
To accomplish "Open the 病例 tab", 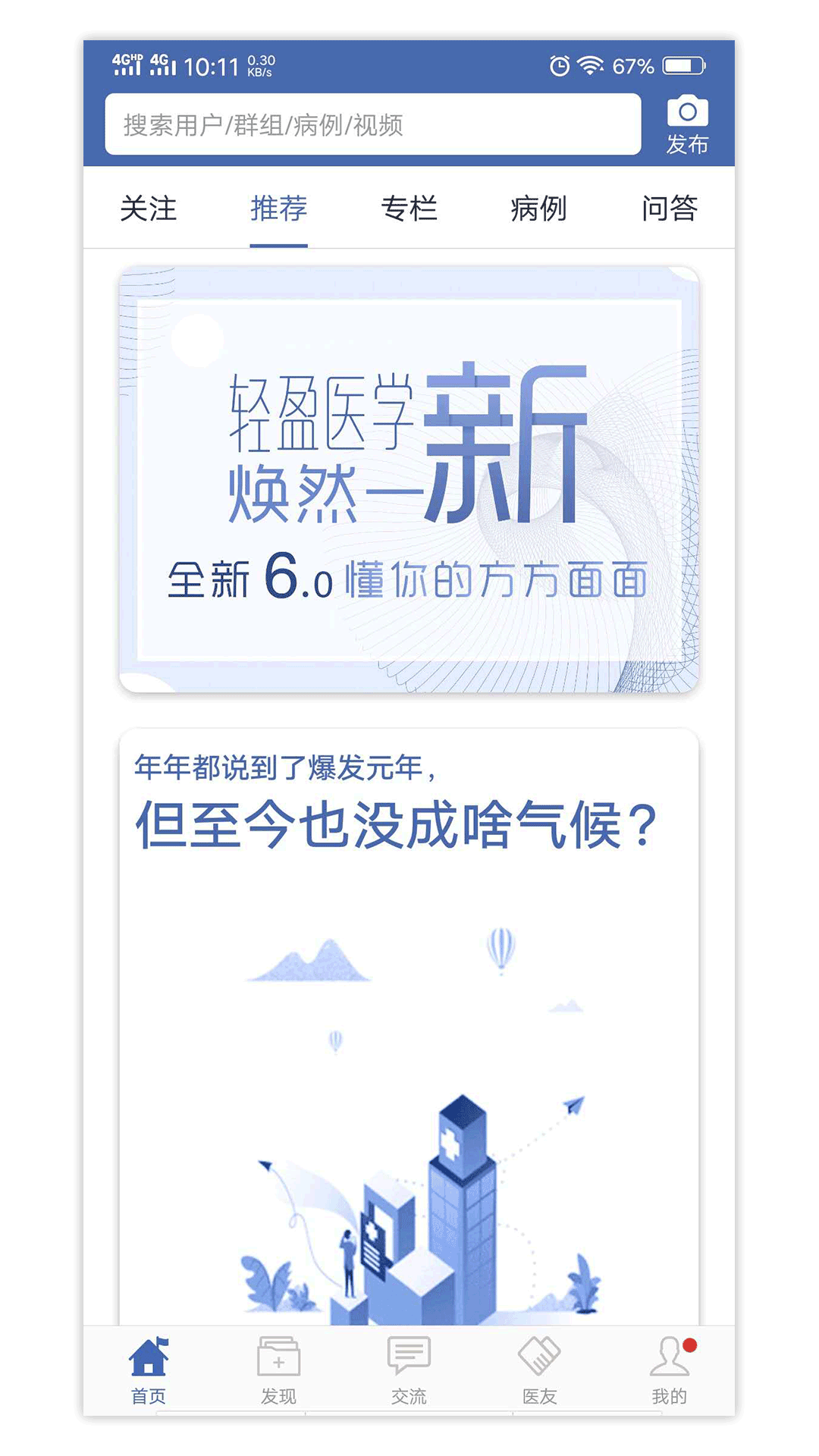I will (x=538, y=209).
